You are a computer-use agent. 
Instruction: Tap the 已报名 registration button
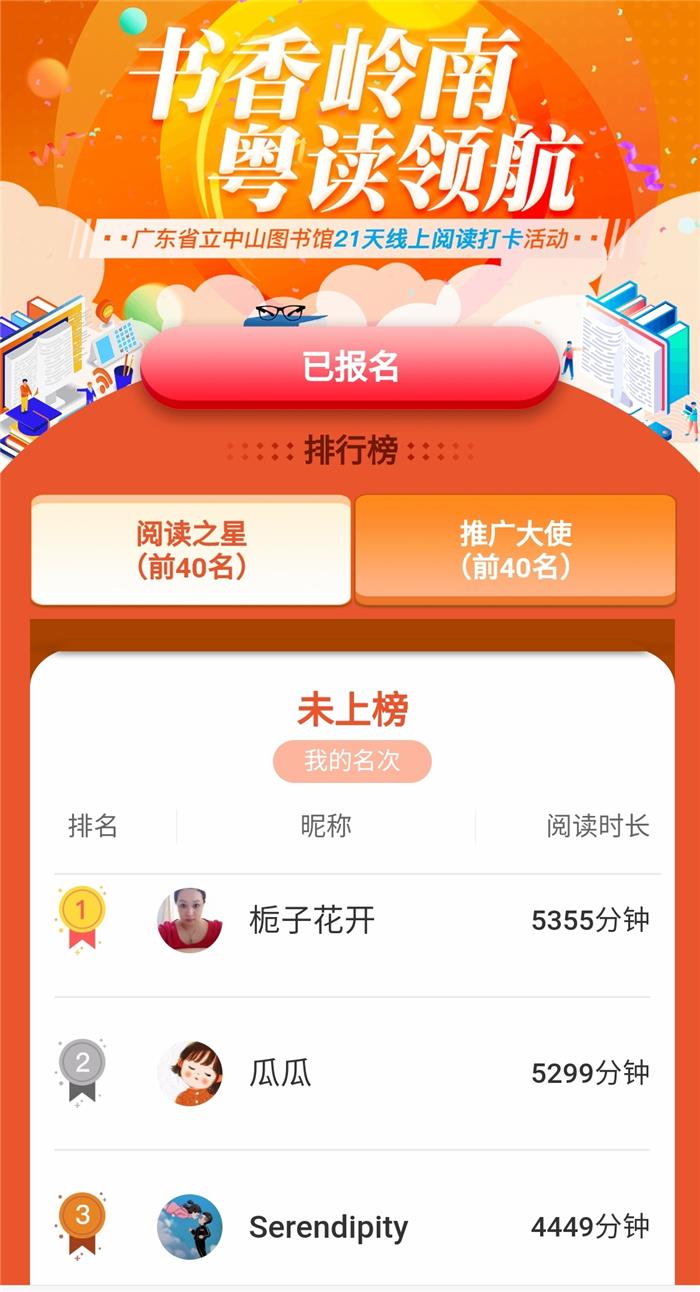(350, 366)
